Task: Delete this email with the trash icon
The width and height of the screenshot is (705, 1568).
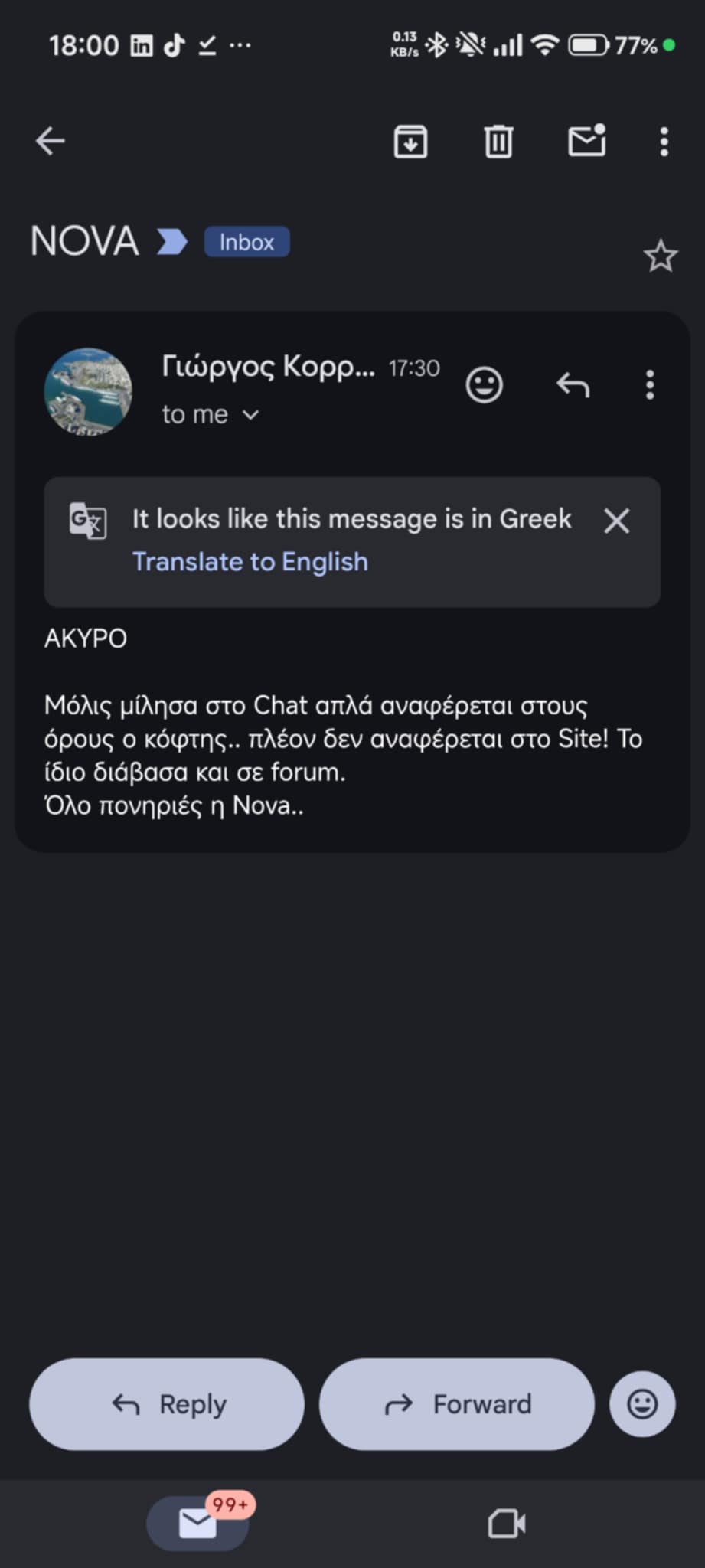Action: pos(498,142)
